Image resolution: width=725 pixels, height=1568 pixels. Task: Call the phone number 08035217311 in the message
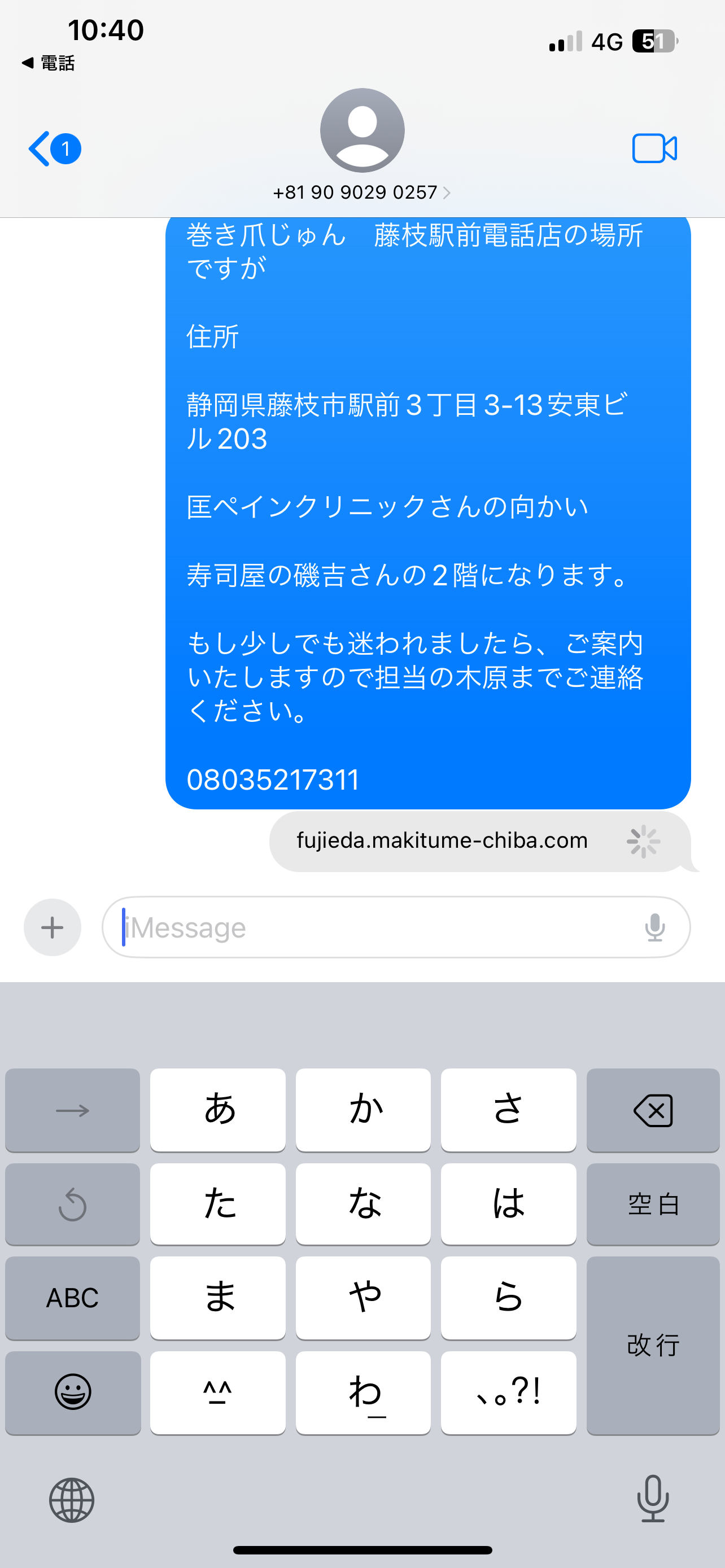coord(273,779)
